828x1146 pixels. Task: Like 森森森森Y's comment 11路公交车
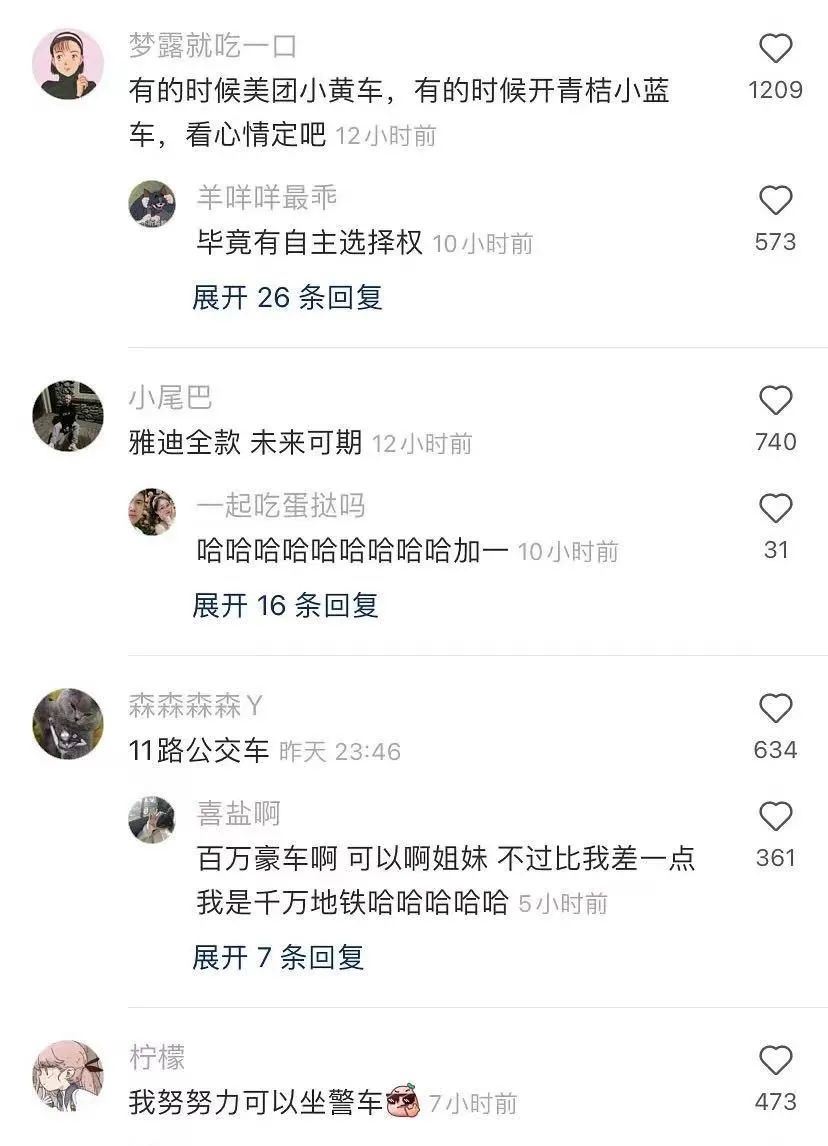(x=775, y=710)
